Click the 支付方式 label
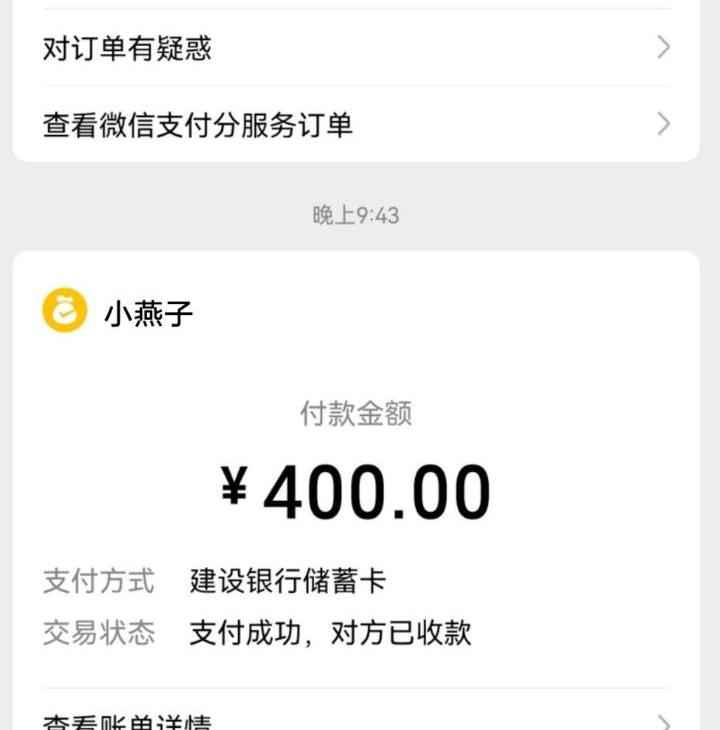 [97, 580]
